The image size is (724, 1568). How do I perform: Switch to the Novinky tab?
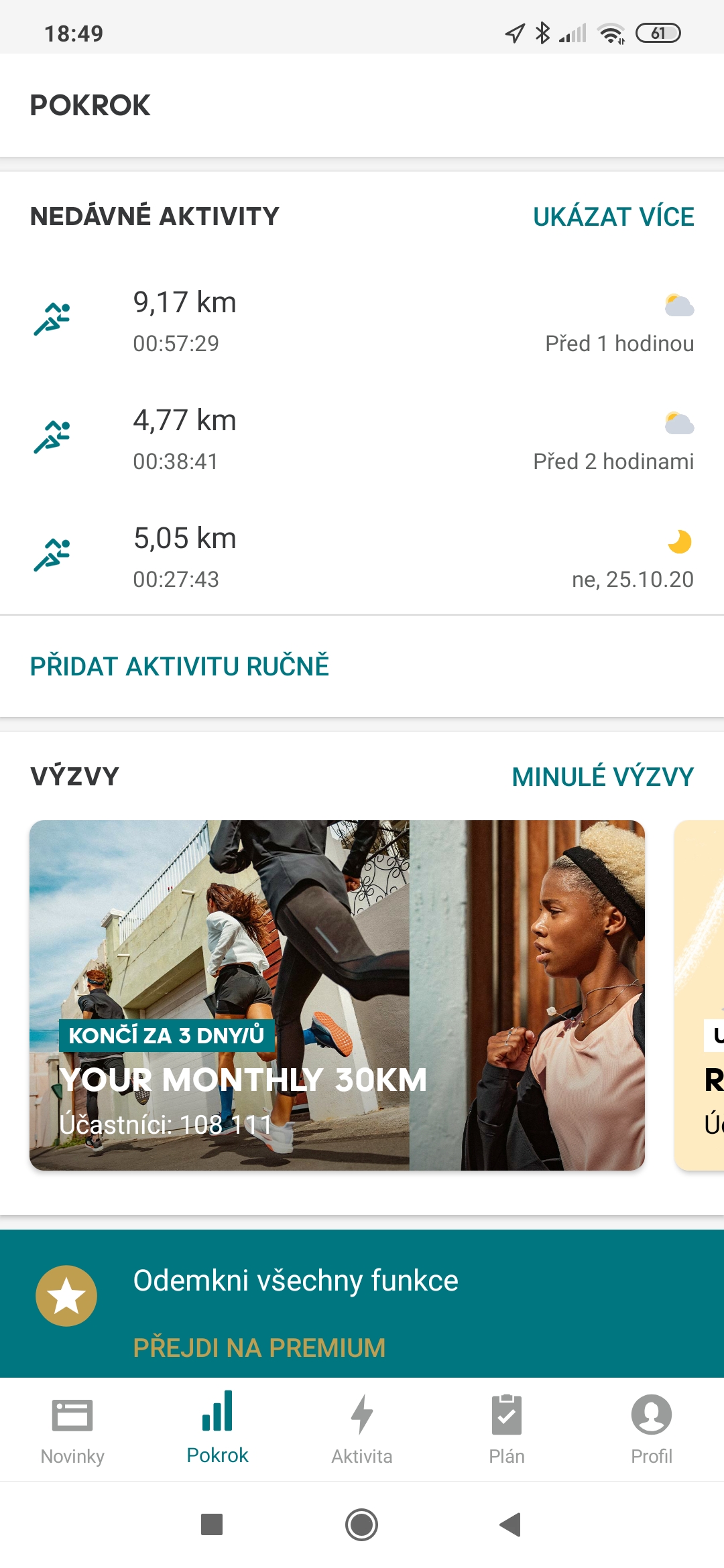(72, 1429)
